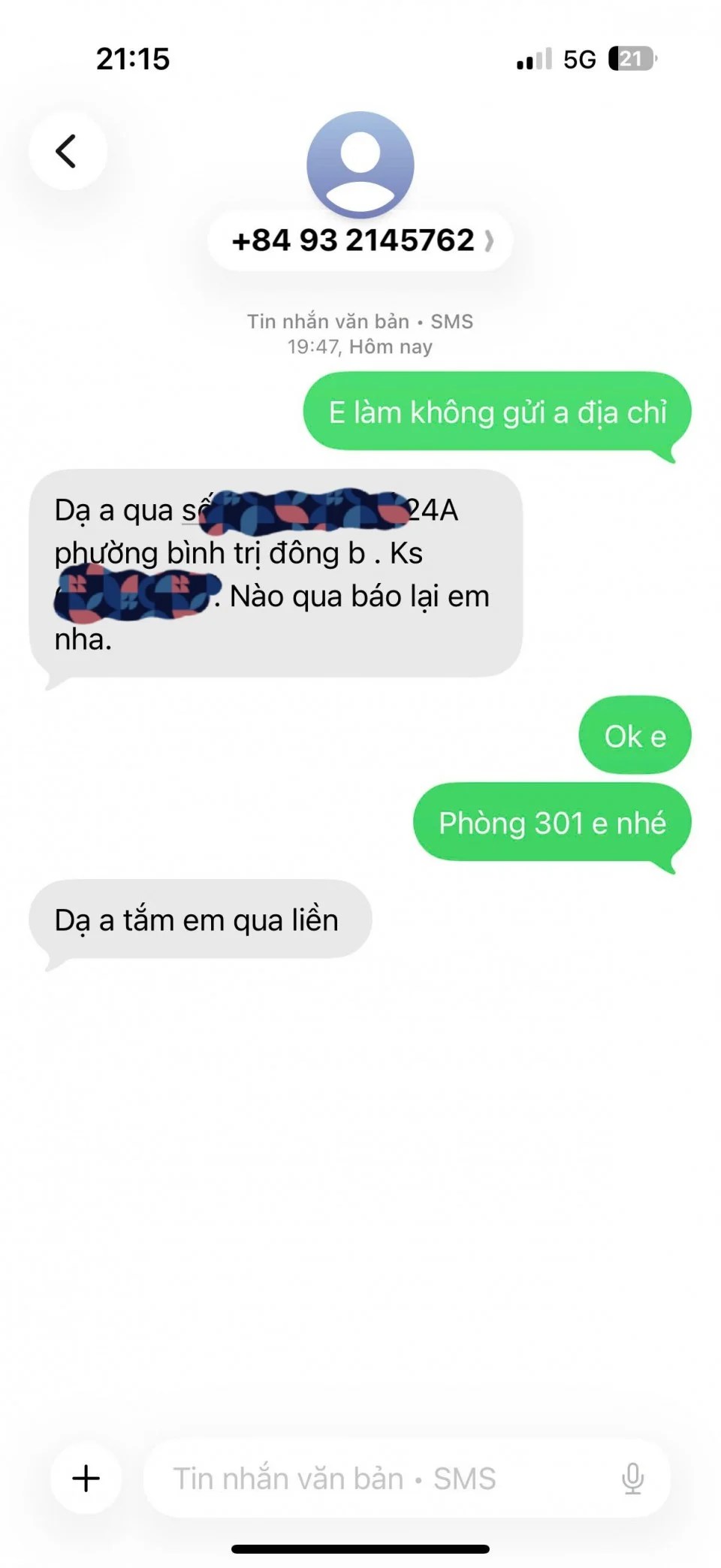
Task: Open contact details for +84 93 2145762
Action: pos(360,240)
